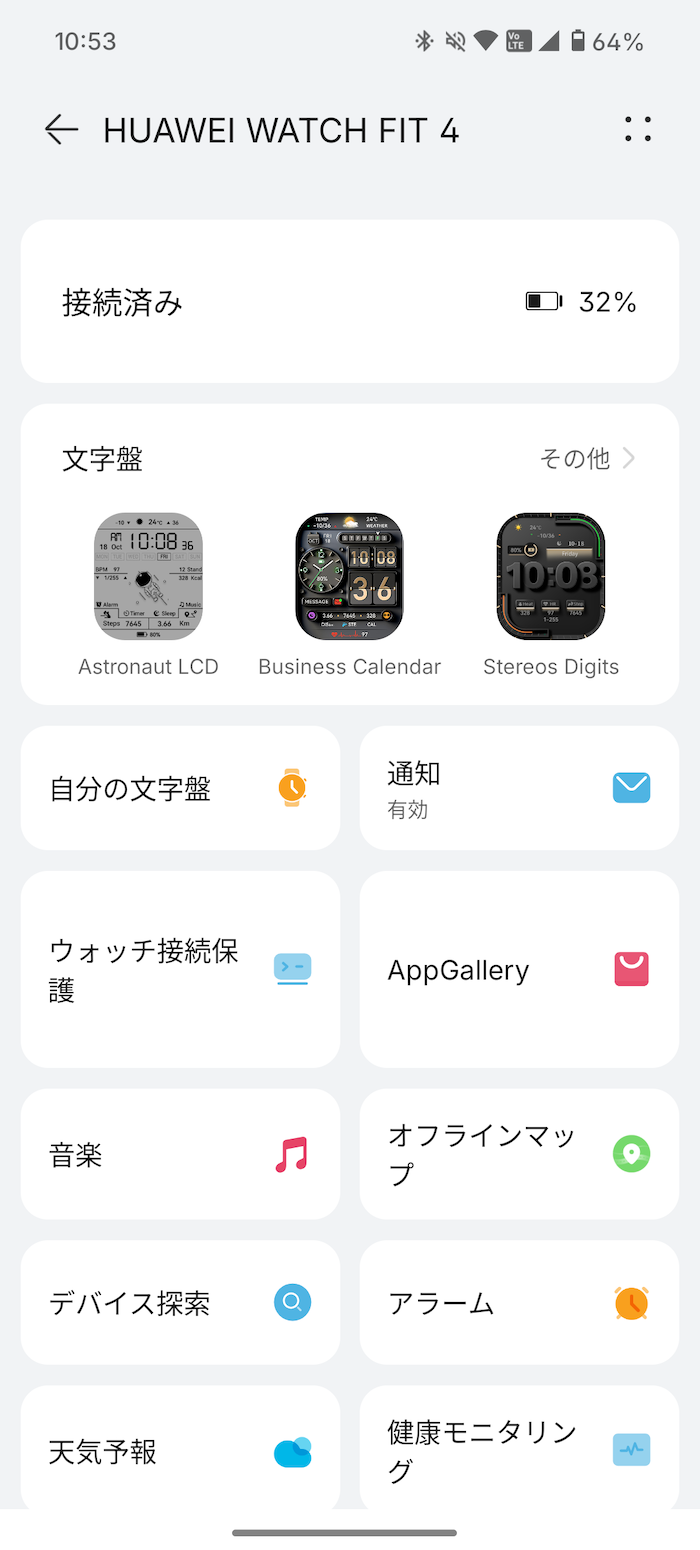
Task: Open the 音楽 card
Action: point(180,1154)
